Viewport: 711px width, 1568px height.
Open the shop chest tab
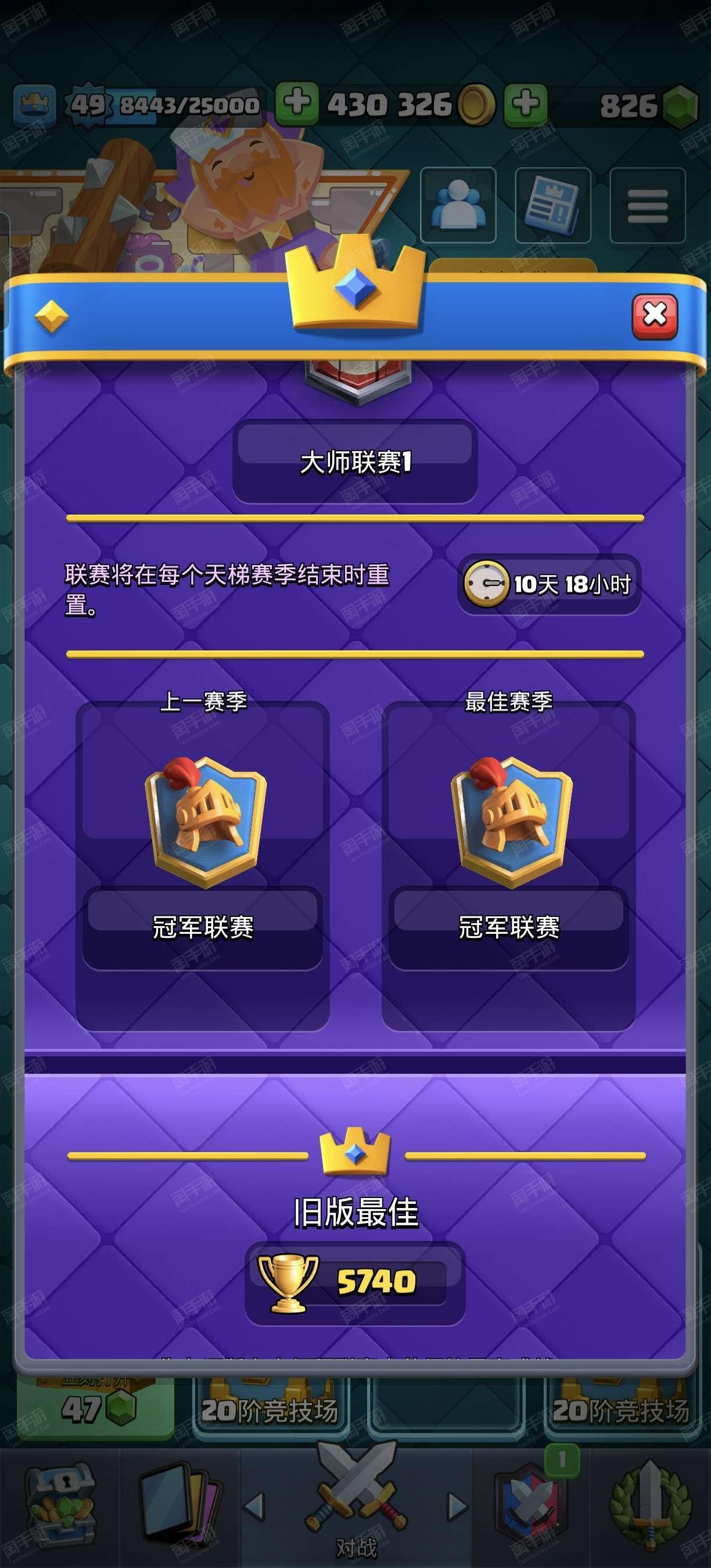(59, 1506)
